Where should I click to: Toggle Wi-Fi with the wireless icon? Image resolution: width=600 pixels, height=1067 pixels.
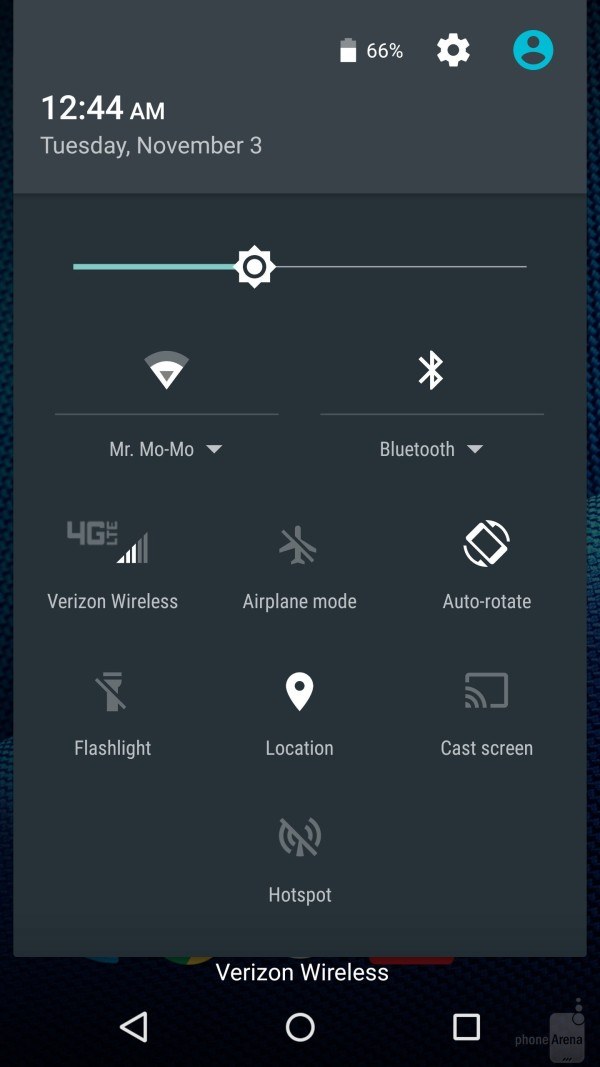(167, 370)
